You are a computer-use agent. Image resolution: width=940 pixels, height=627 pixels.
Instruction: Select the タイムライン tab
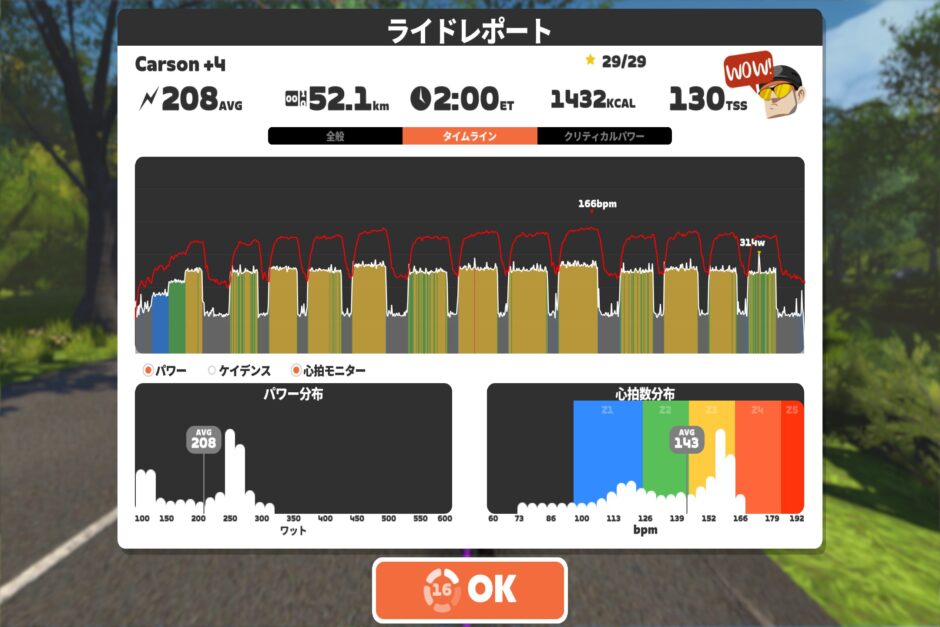click(x=470, y=136)
